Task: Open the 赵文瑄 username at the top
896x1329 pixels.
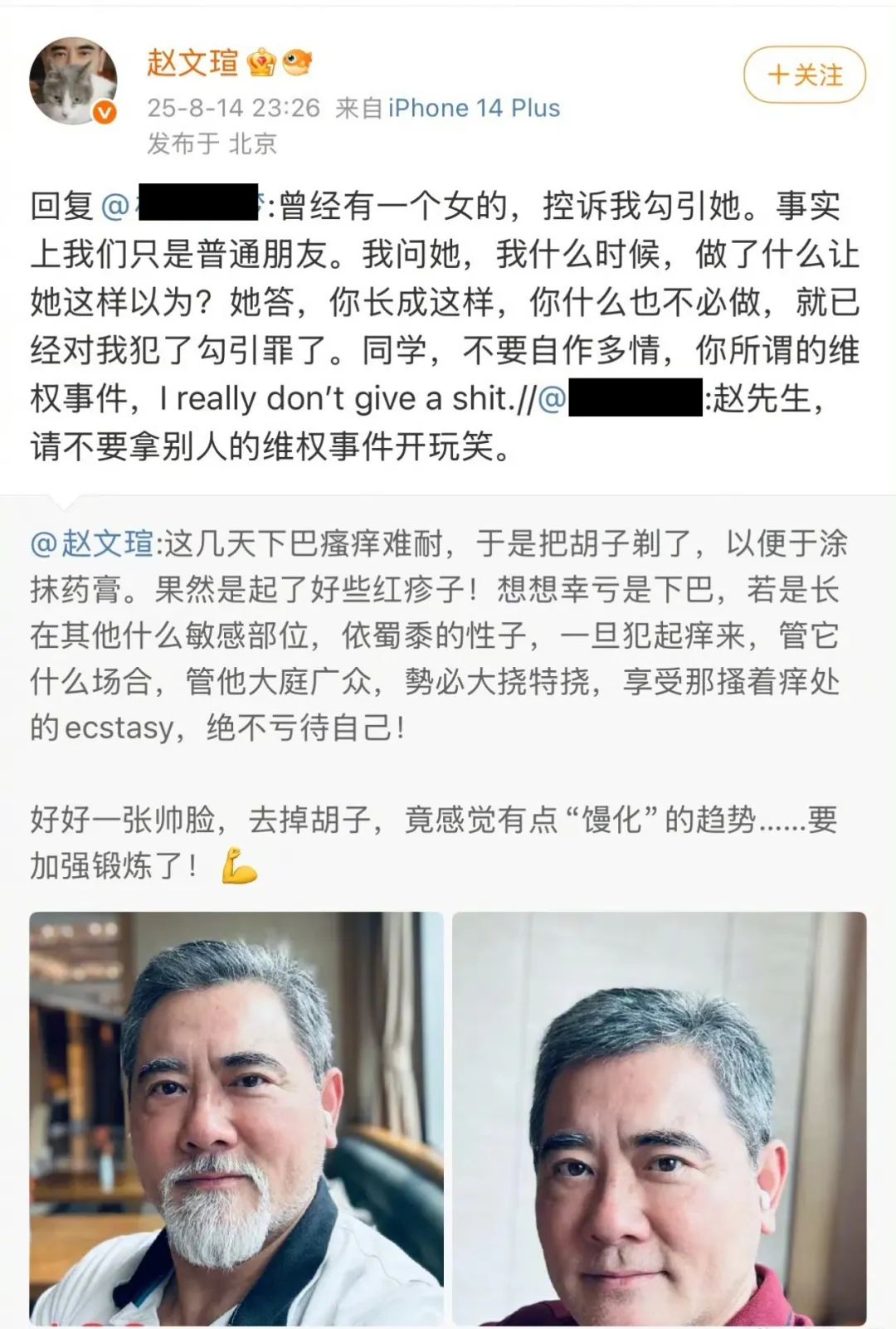Action: tap(192, 63)
